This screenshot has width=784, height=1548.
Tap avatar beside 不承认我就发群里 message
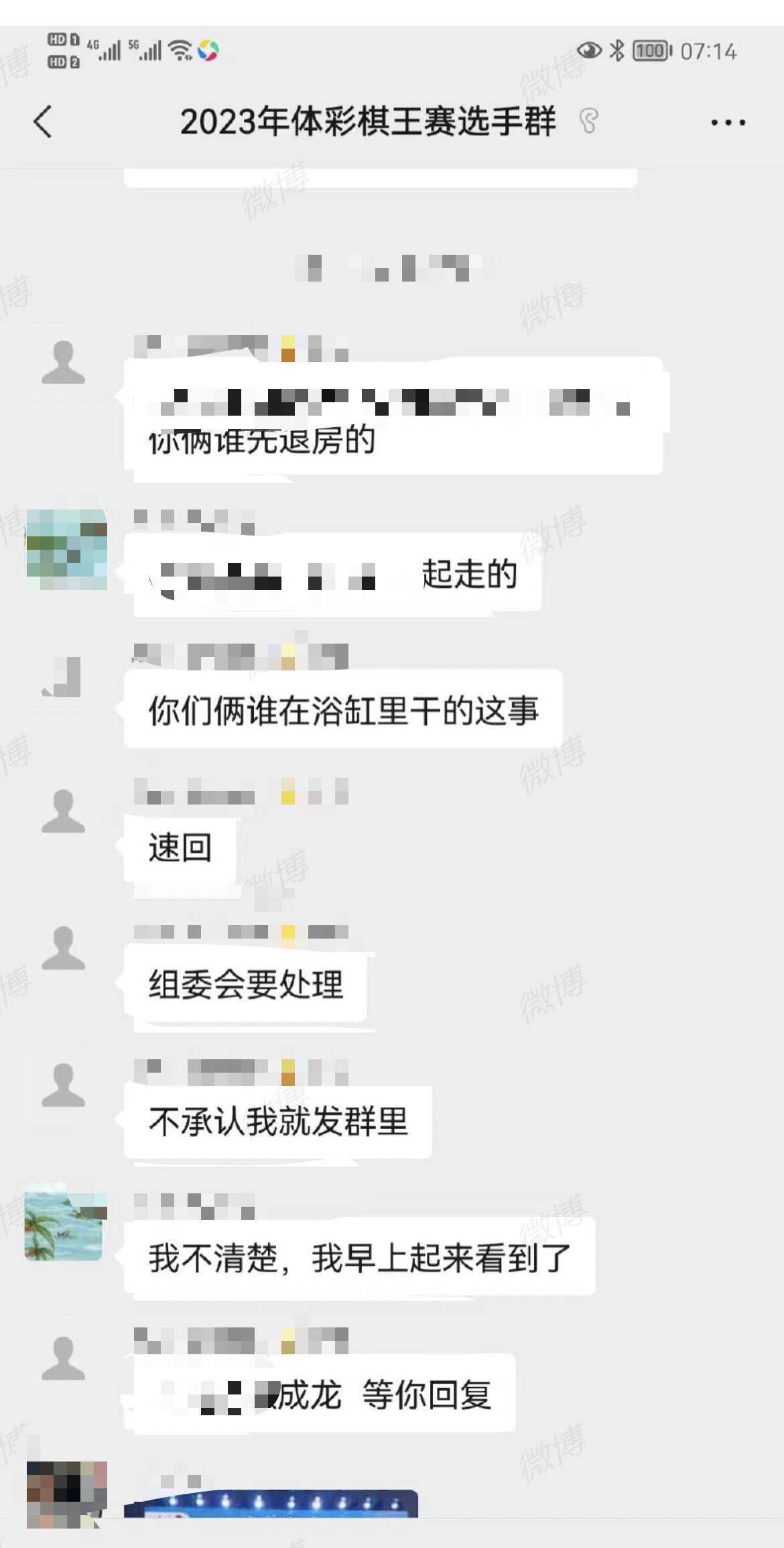(64, 1085)
